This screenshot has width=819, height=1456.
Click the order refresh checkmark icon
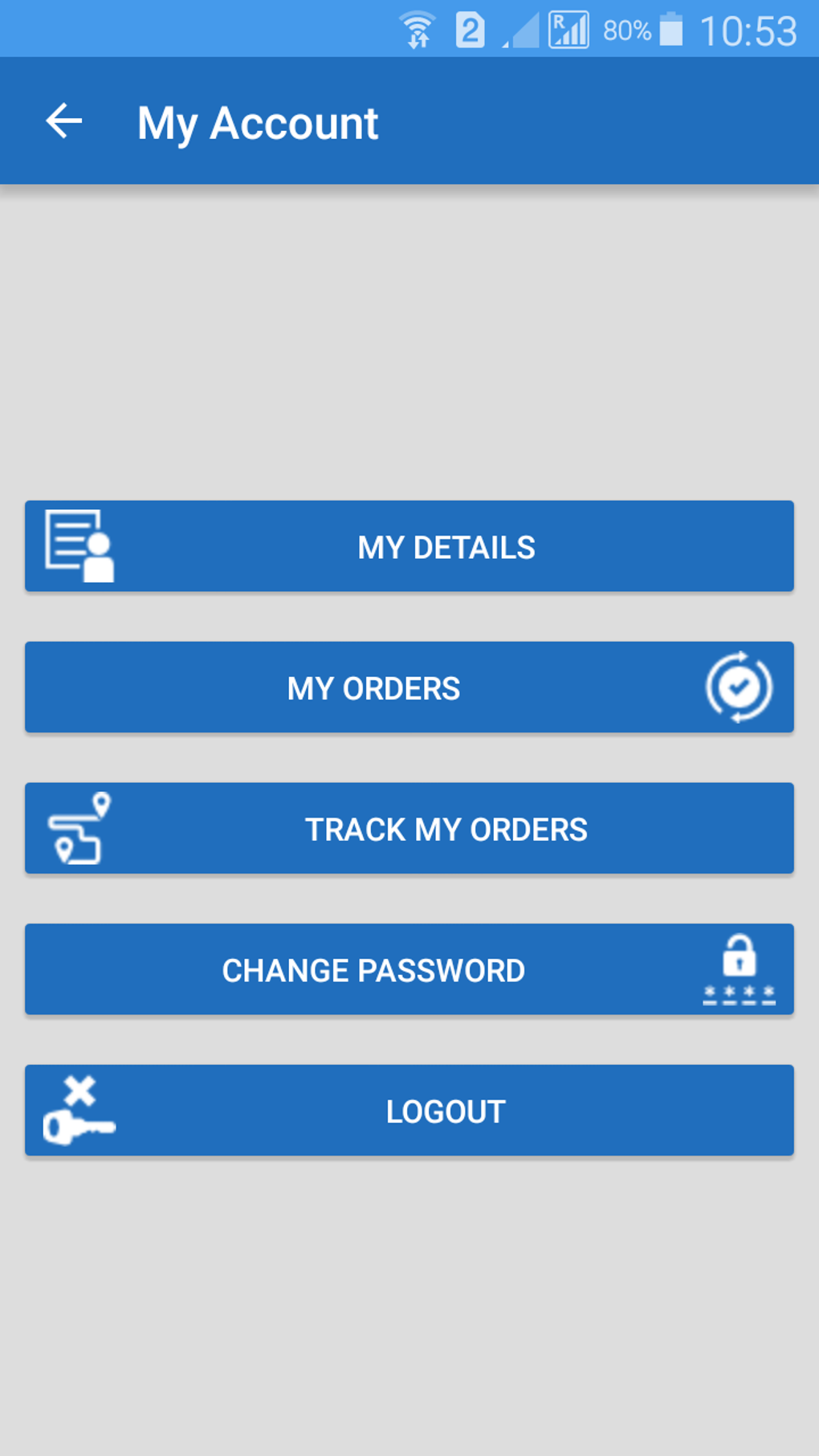(x=740, y=687)
